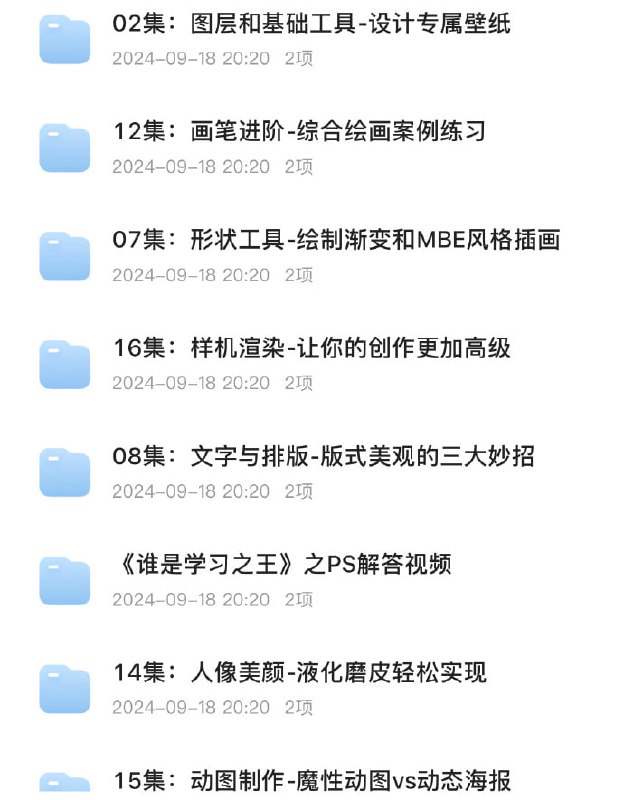View folder 14集 人像美颜
624x800 pixels.
pos(299,672)
